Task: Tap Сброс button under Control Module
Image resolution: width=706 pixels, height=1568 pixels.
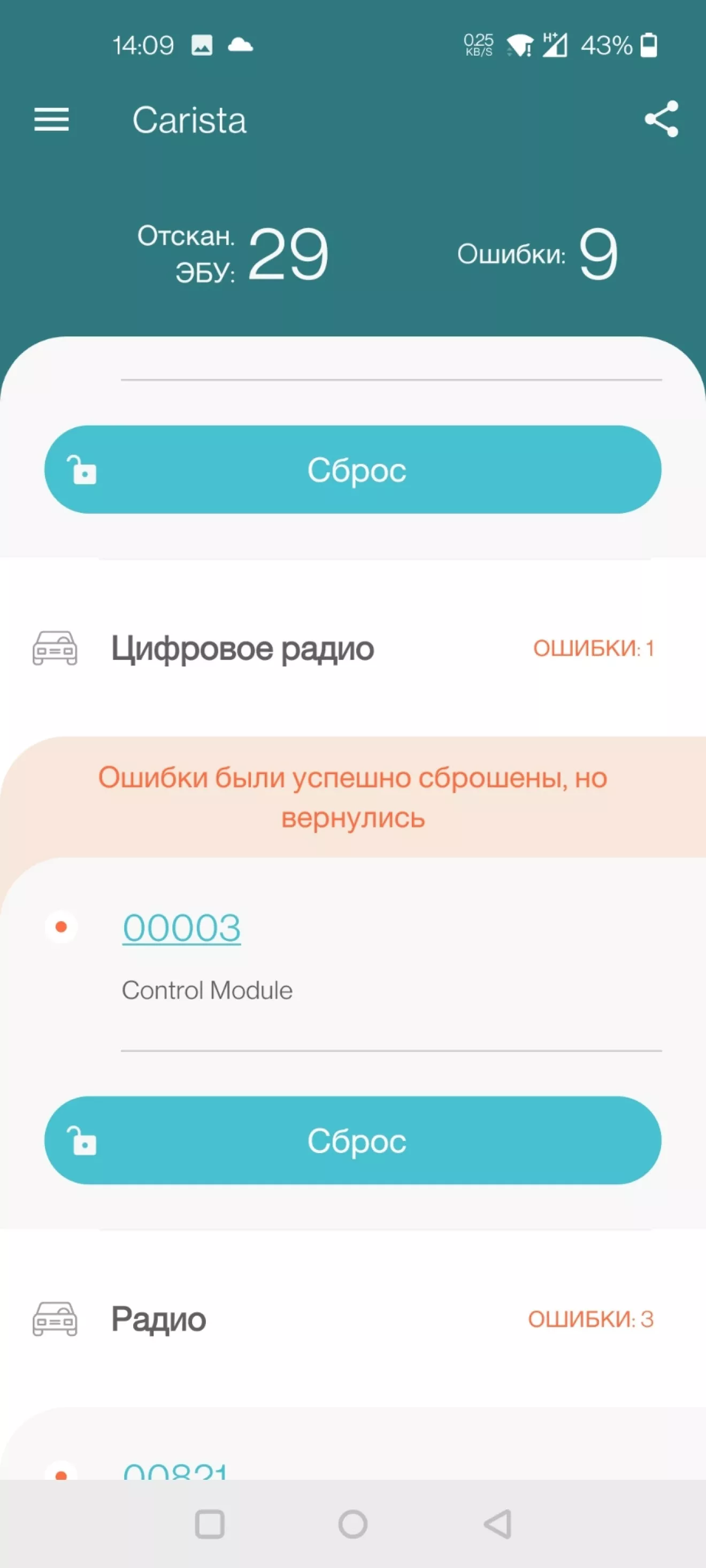Action: pos(352,1140)
